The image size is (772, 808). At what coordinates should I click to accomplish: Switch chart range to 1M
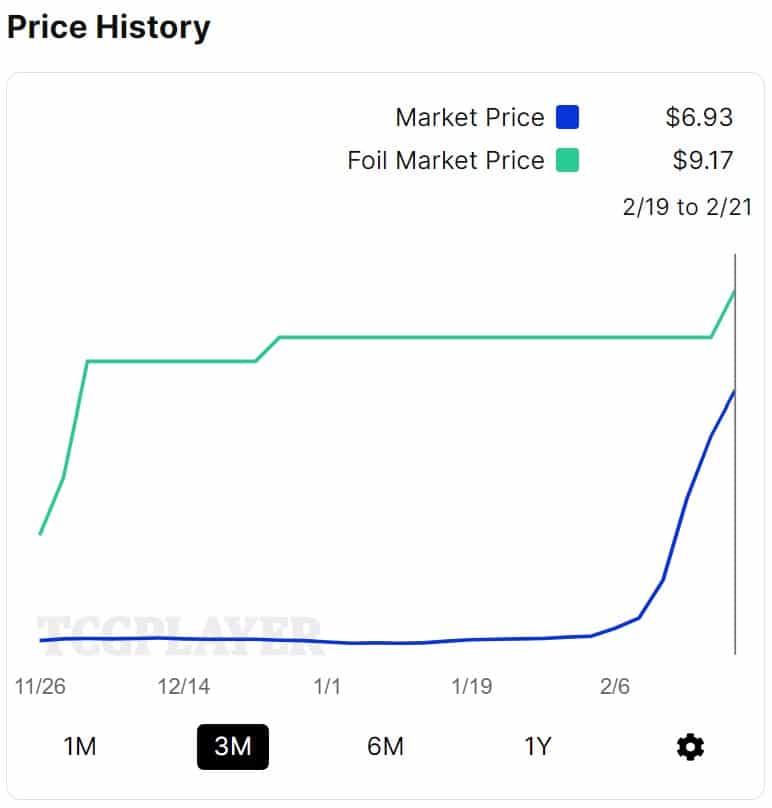pos(80,746)
